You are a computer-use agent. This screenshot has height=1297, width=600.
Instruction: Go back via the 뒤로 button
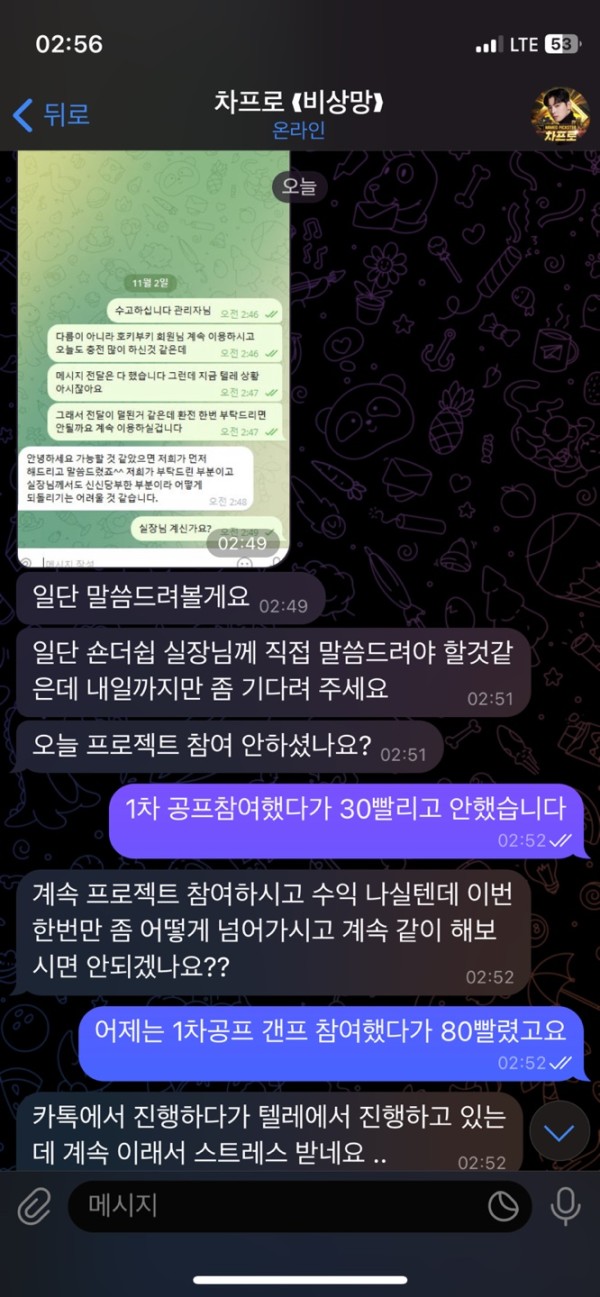point(50,115)
